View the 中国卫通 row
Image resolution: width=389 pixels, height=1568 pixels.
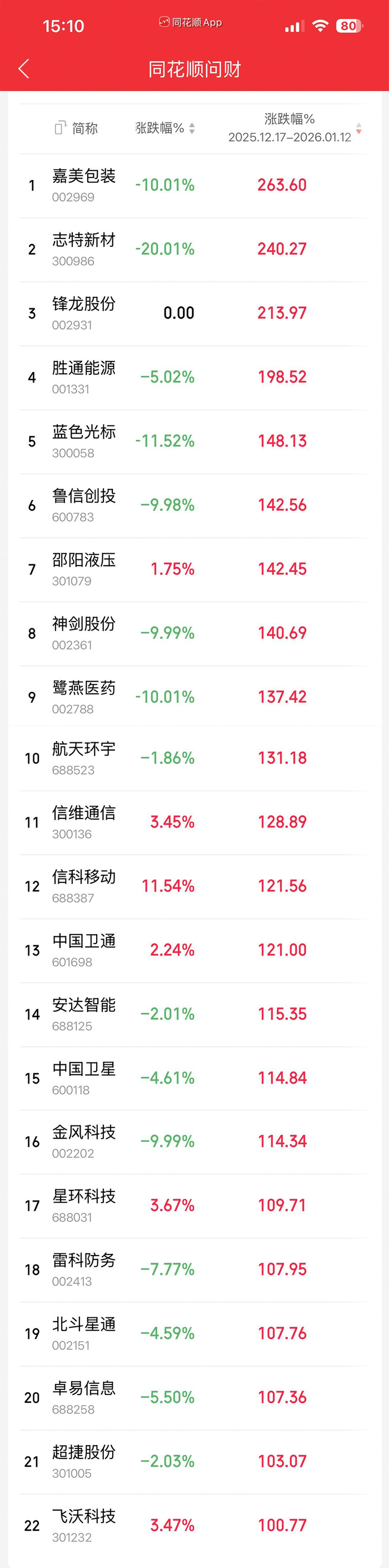pos(194,950)
